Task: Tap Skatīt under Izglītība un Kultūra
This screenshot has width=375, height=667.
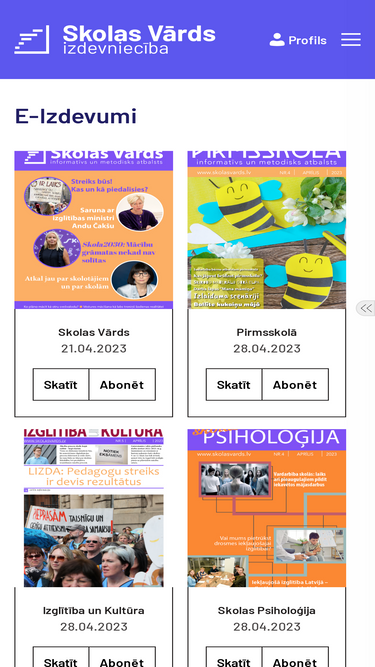Action: (61, 657)
